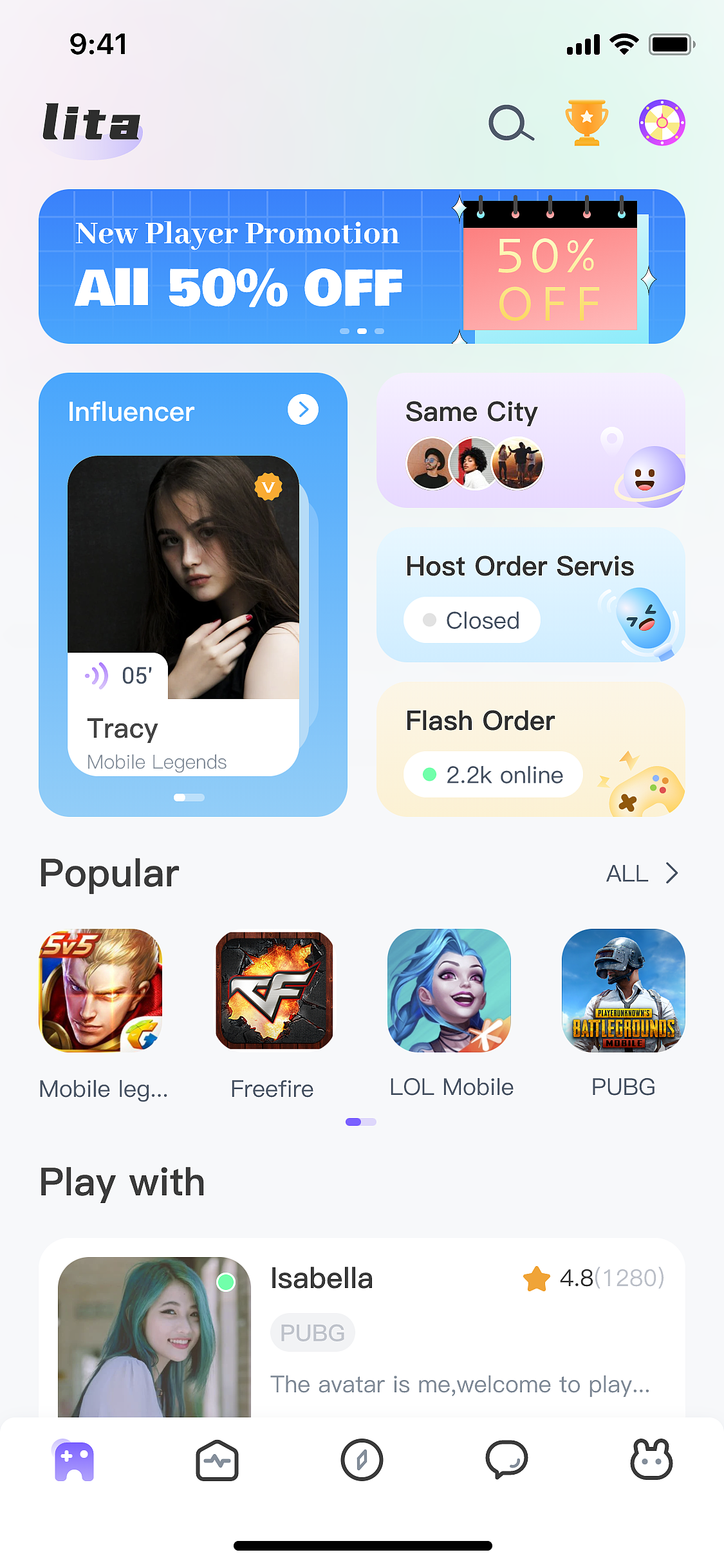Tap the Influencer arrow button
The image size is (724, 1568).
click(x=303, y=409)
